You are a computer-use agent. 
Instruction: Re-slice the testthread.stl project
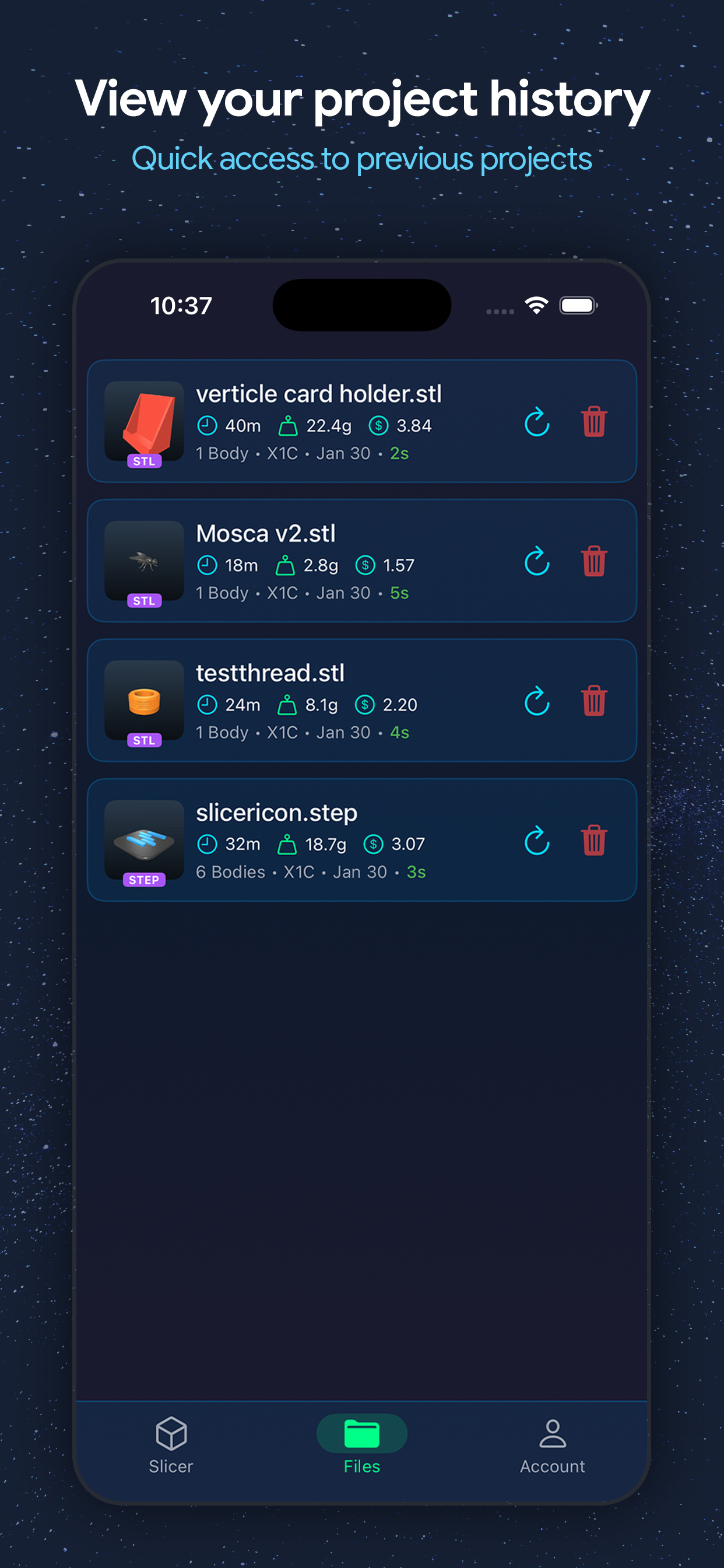[x=537, y=702]
